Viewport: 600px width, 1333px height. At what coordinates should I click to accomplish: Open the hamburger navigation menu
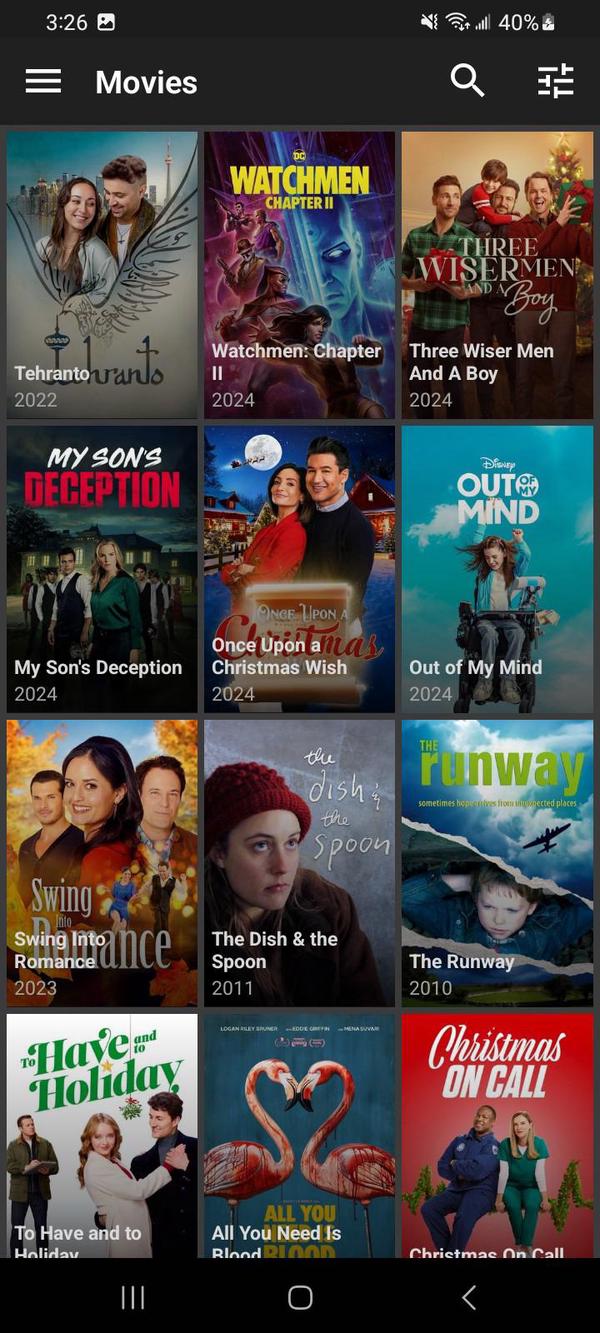(x=43, y=82)
